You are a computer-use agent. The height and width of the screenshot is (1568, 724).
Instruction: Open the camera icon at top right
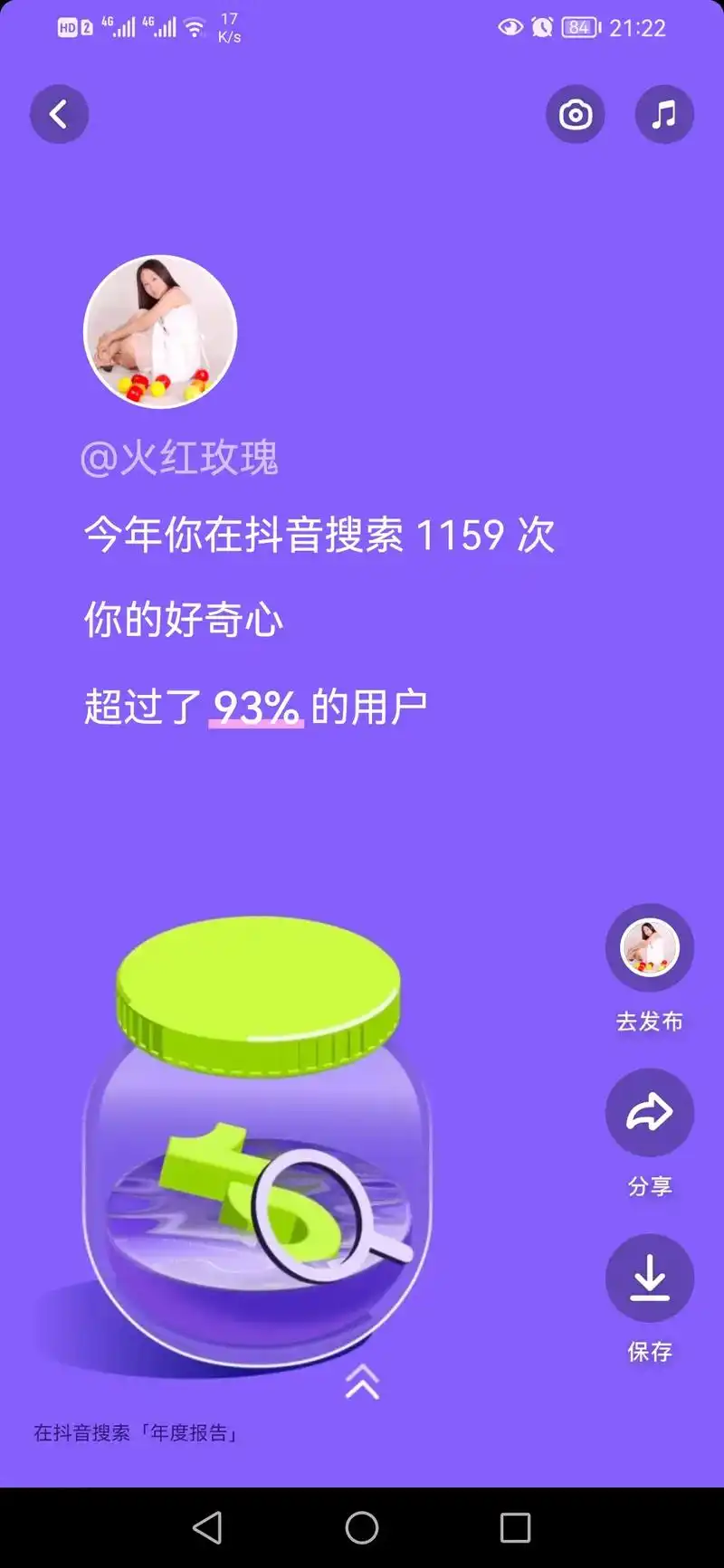pos(575,114)
